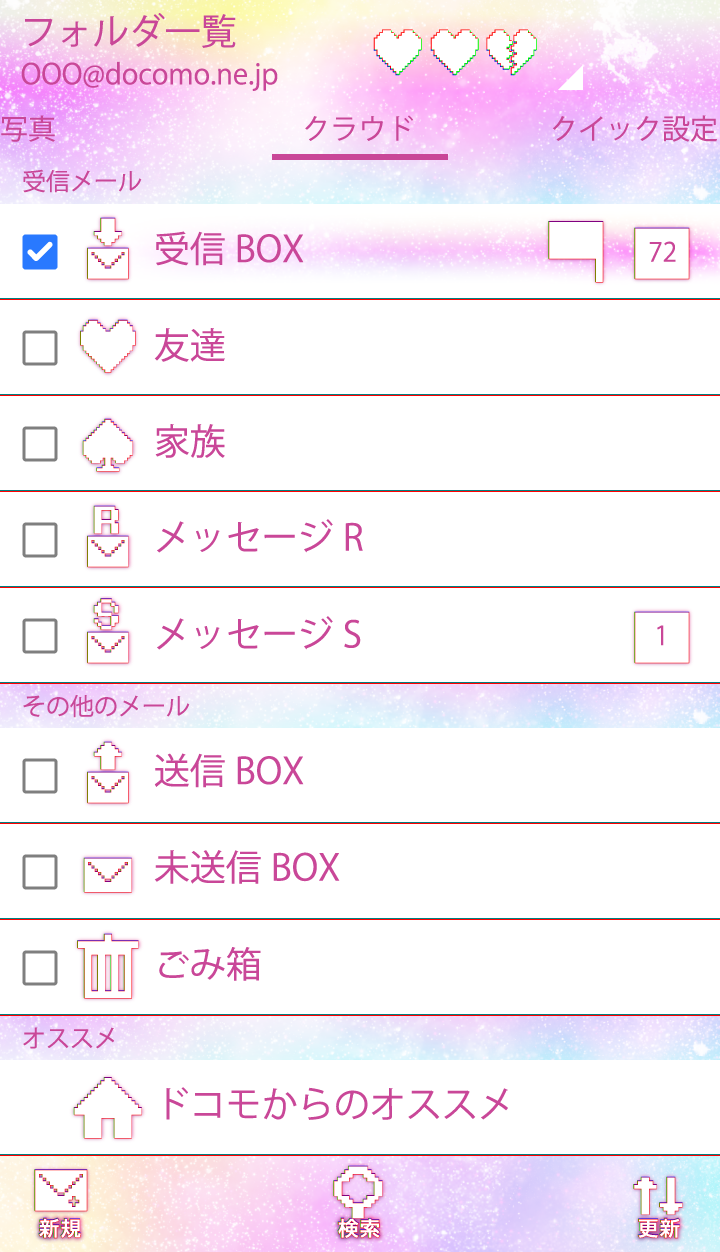Select the 家族 folder checkbox
The image size is (720, 1252).
point(40,443)
